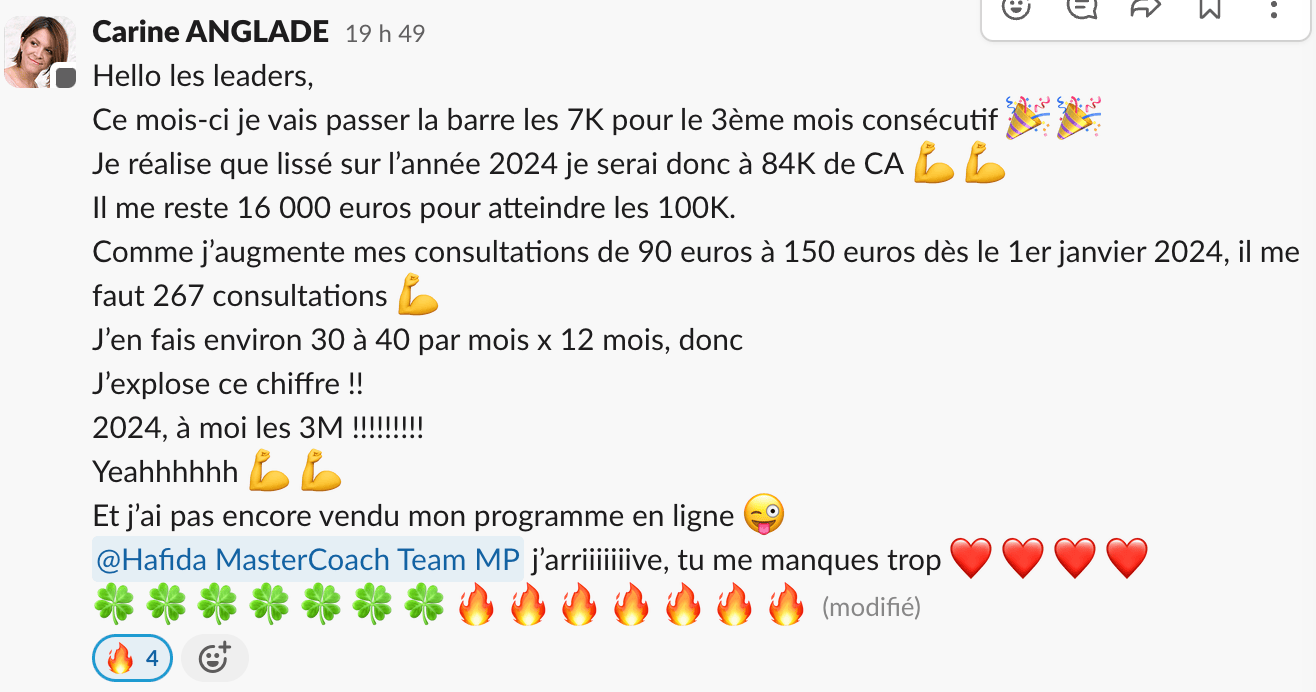Viewport: 1316px width, 692px height.
Task: Open the @Hafida MasterCoach Team MP mention
Action: (x=308, y=560)
